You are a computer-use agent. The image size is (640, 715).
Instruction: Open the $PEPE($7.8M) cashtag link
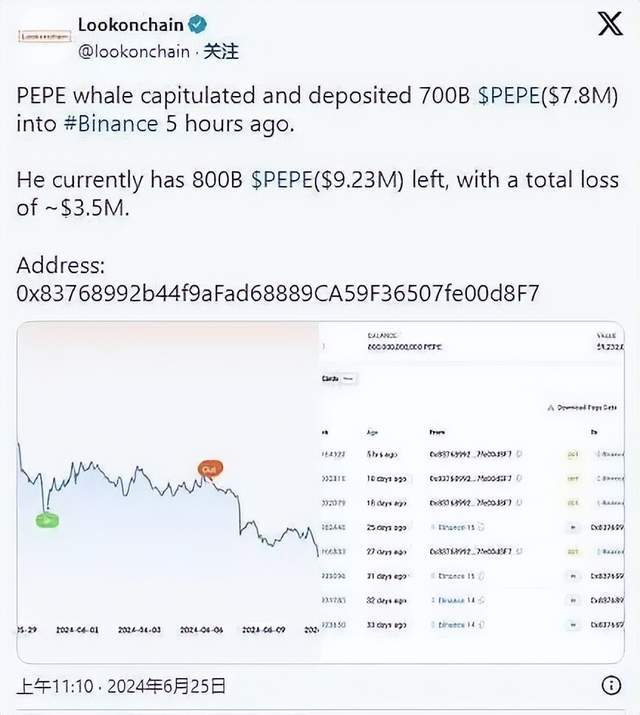pos(549,97)
